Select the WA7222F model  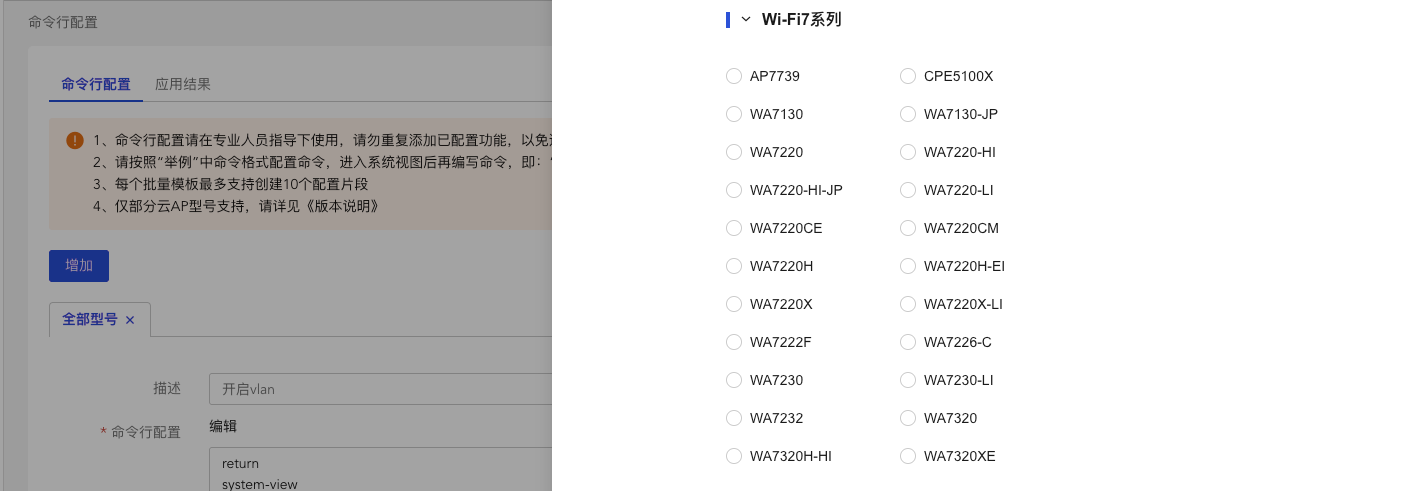(x=734, y=342)
